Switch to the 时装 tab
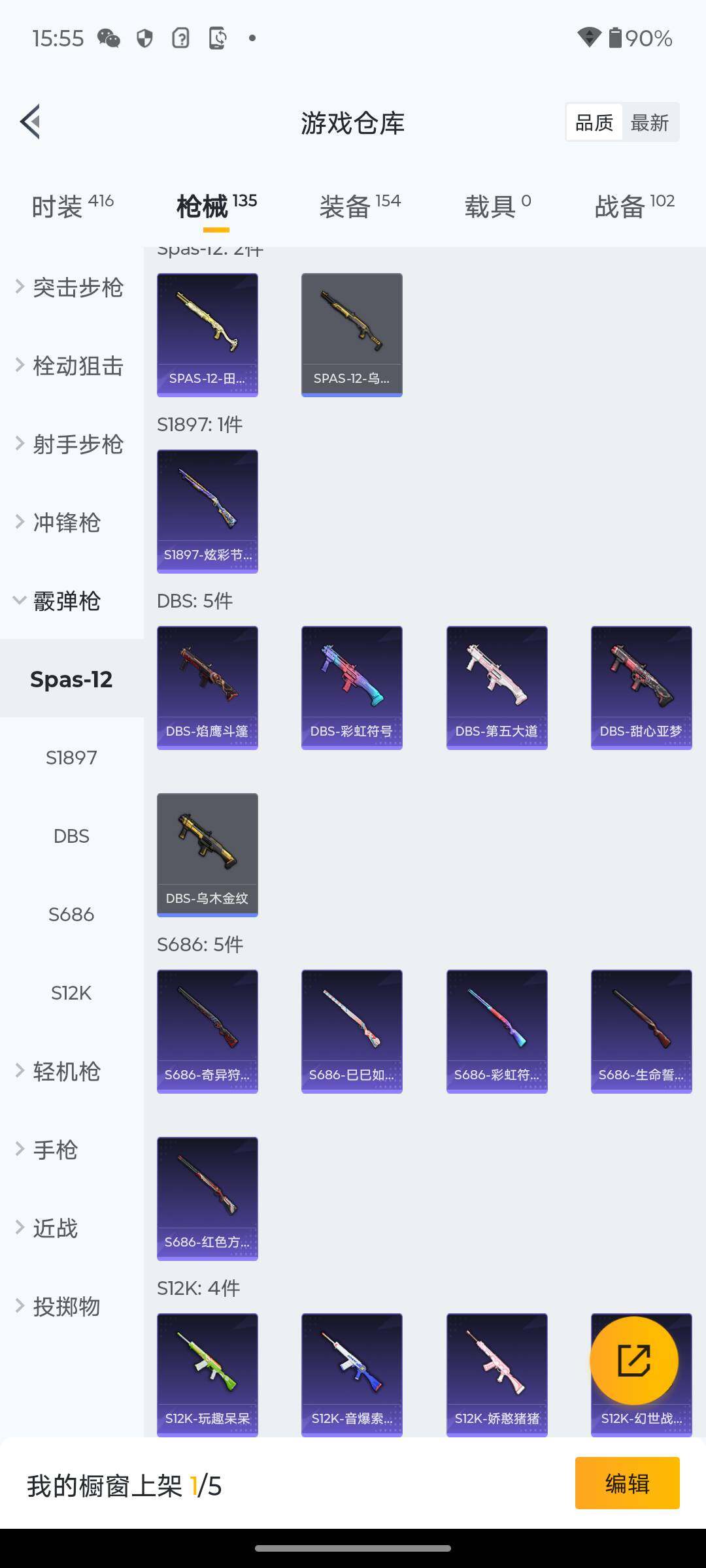Image resolution: width=706 pixels, height=1568 pixels. point(72,206)
